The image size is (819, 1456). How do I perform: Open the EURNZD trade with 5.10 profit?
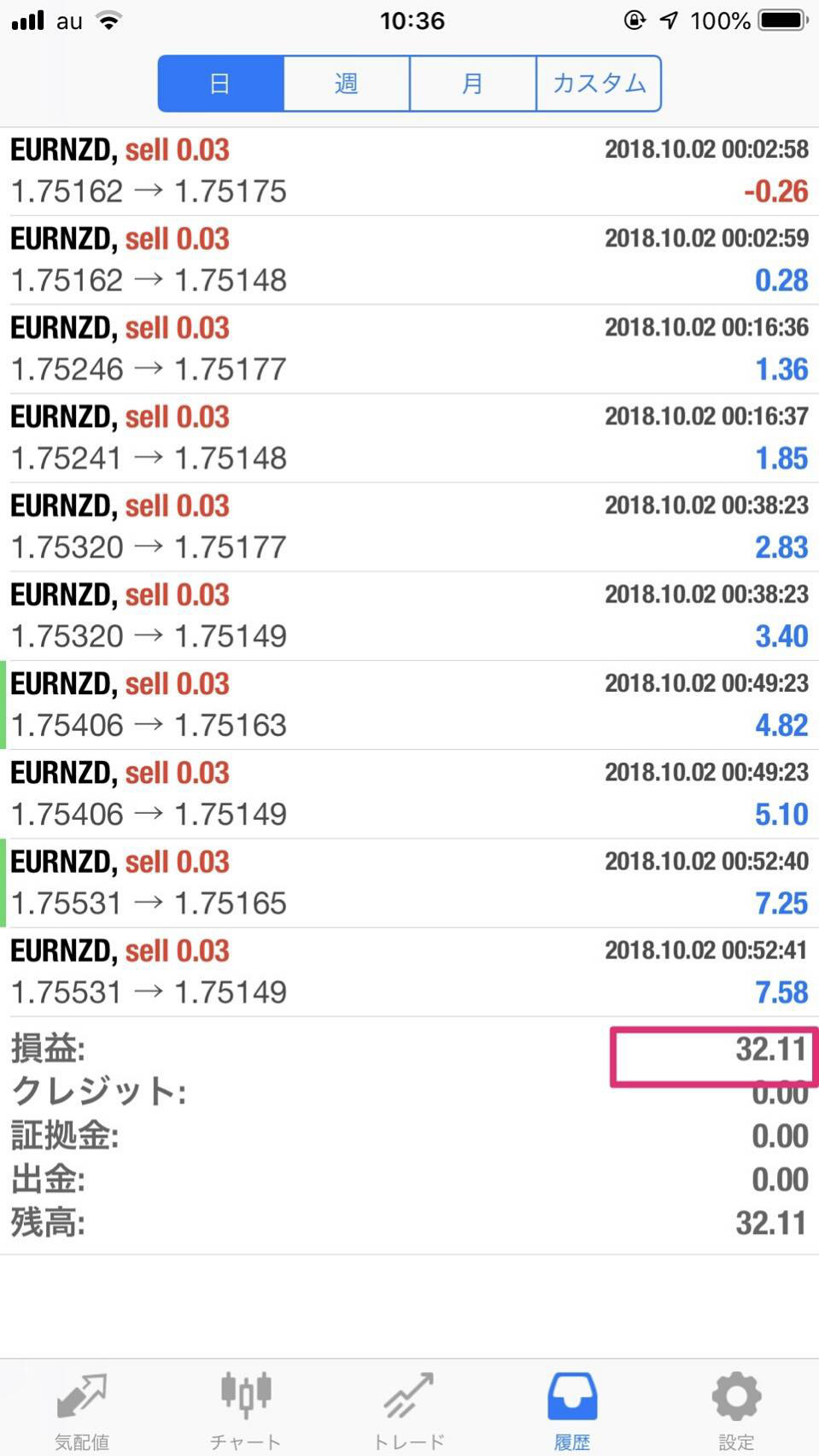tap(409, 793)
